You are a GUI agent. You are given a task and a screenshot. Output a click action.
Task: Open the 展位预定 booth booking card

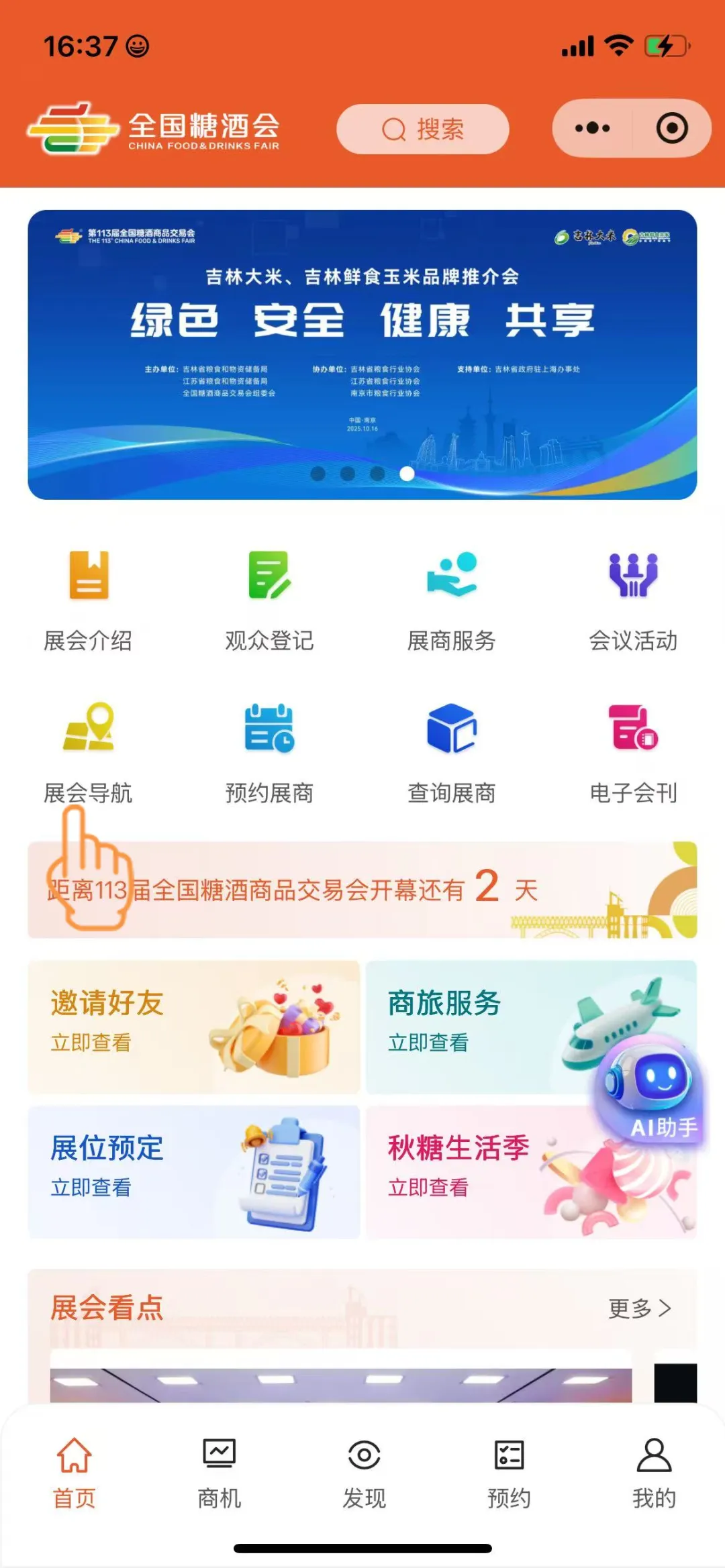click(x=194, y=1171)
